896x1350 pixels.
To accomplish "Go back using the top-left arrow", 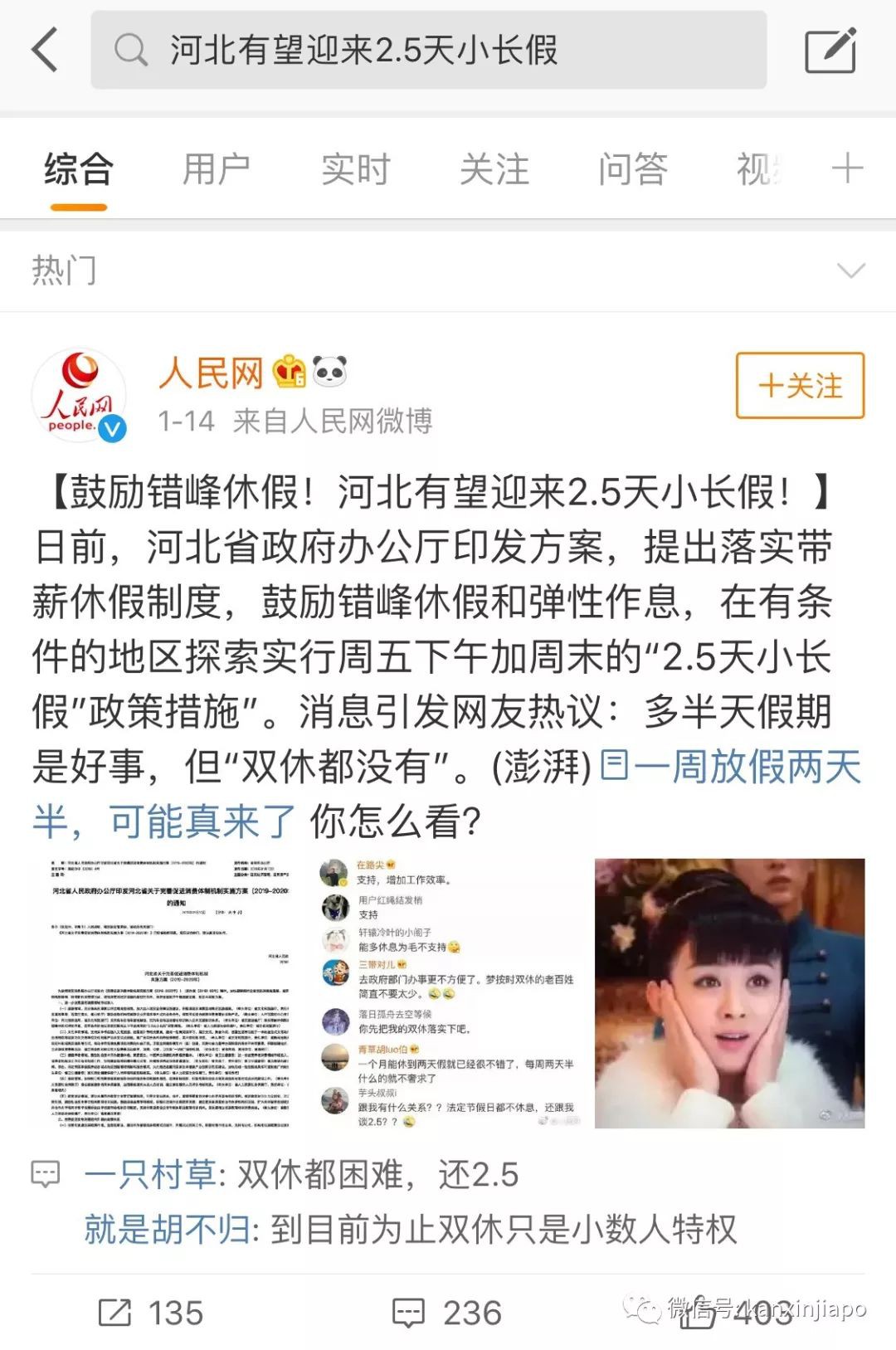I will tap(46, 50).
